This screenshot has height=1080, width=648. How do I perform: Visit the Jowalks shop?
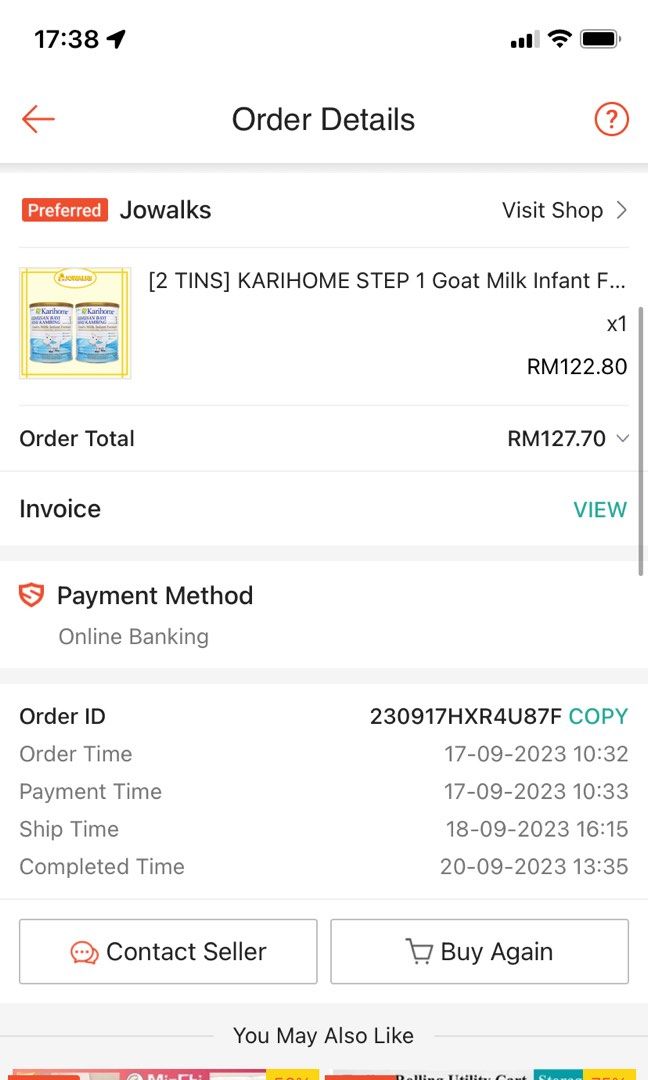[x=564, y=210]
